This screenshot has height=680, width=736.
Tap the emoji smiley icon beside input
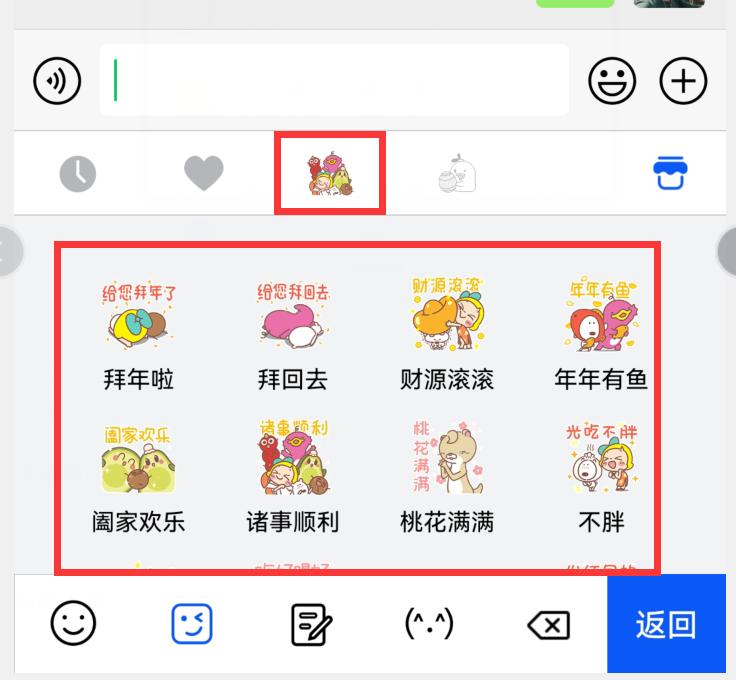pos(612,81)
